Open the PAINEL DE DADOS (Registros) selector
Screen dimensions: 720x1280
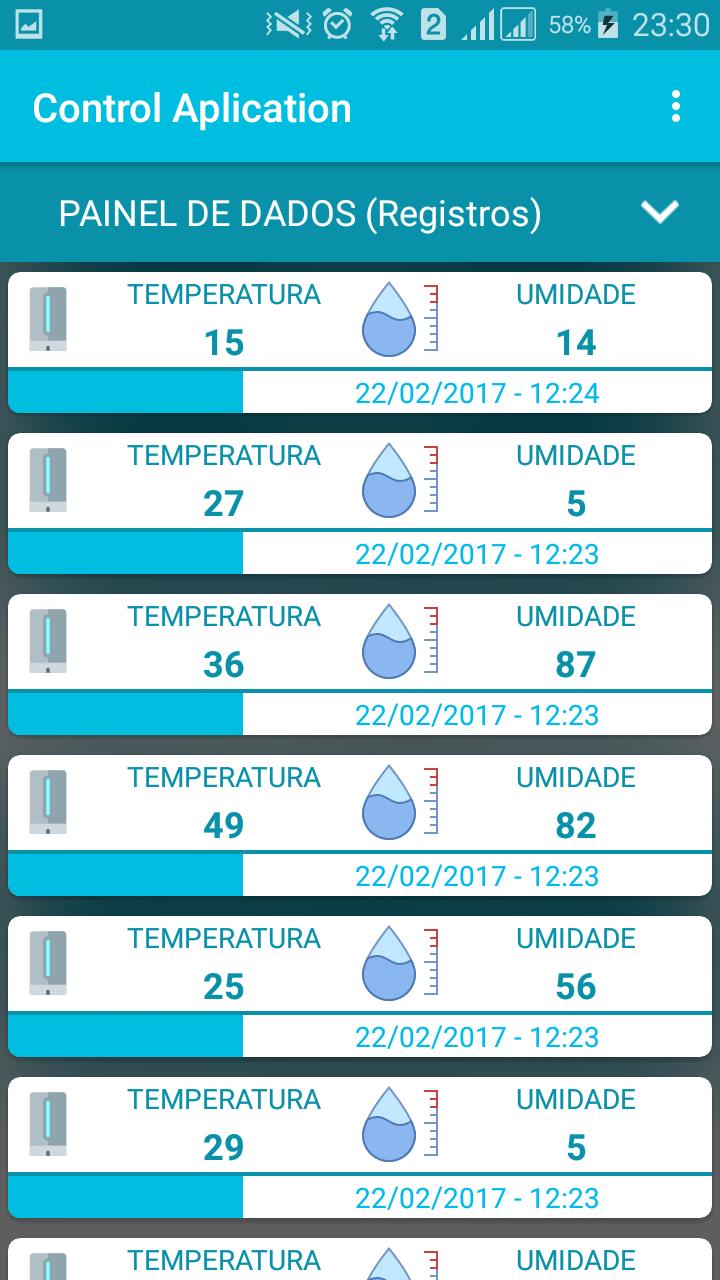[x=300, y=213]
